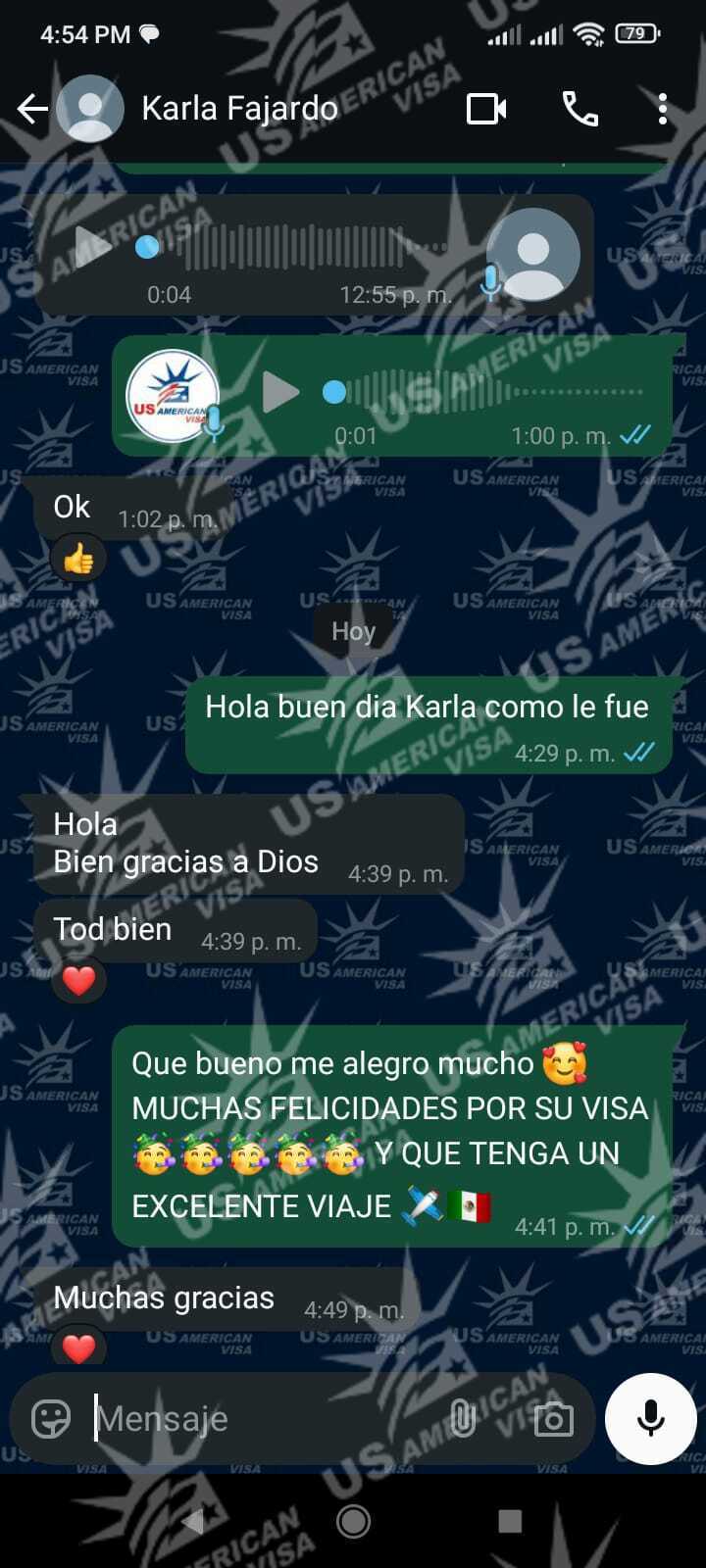This screenshot has width=706, height=1568.
Task: View heart reaction on Tod bien message
Action: tap(78, 980)
